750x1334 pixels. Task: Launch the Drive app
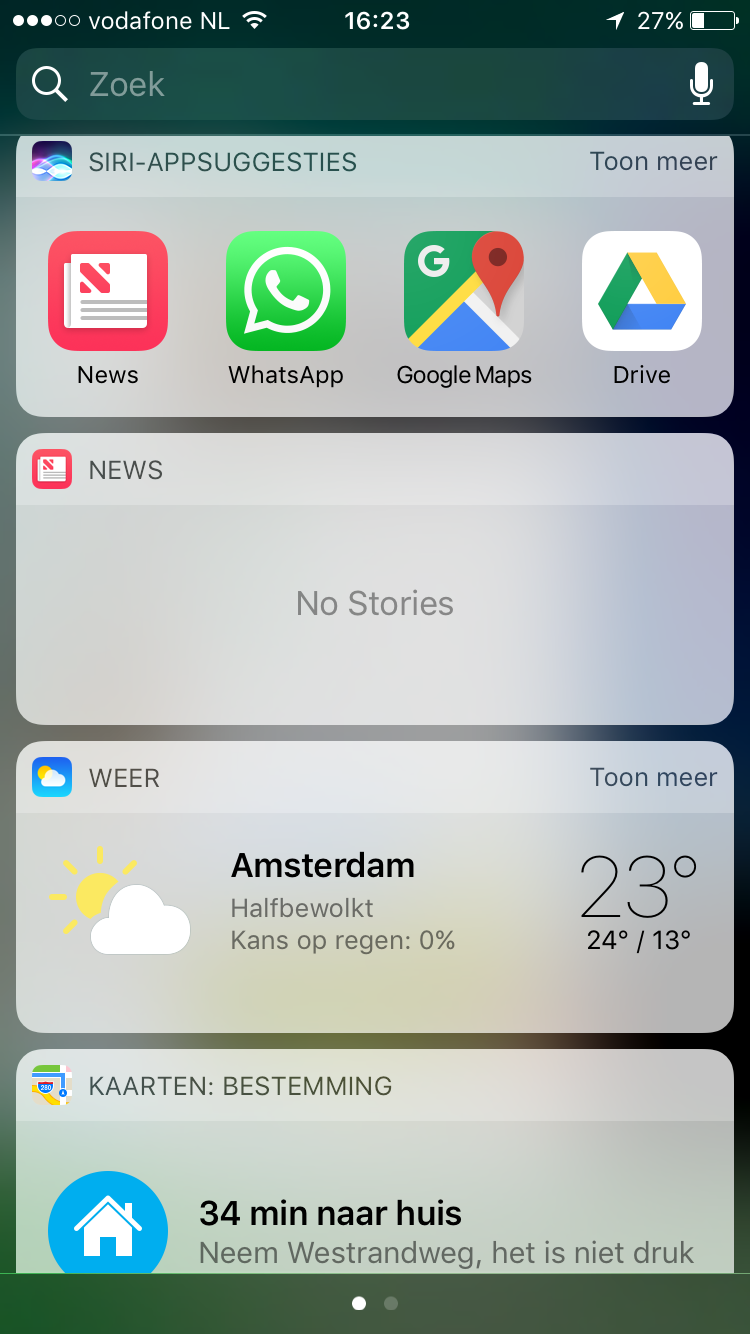[642, 292]
